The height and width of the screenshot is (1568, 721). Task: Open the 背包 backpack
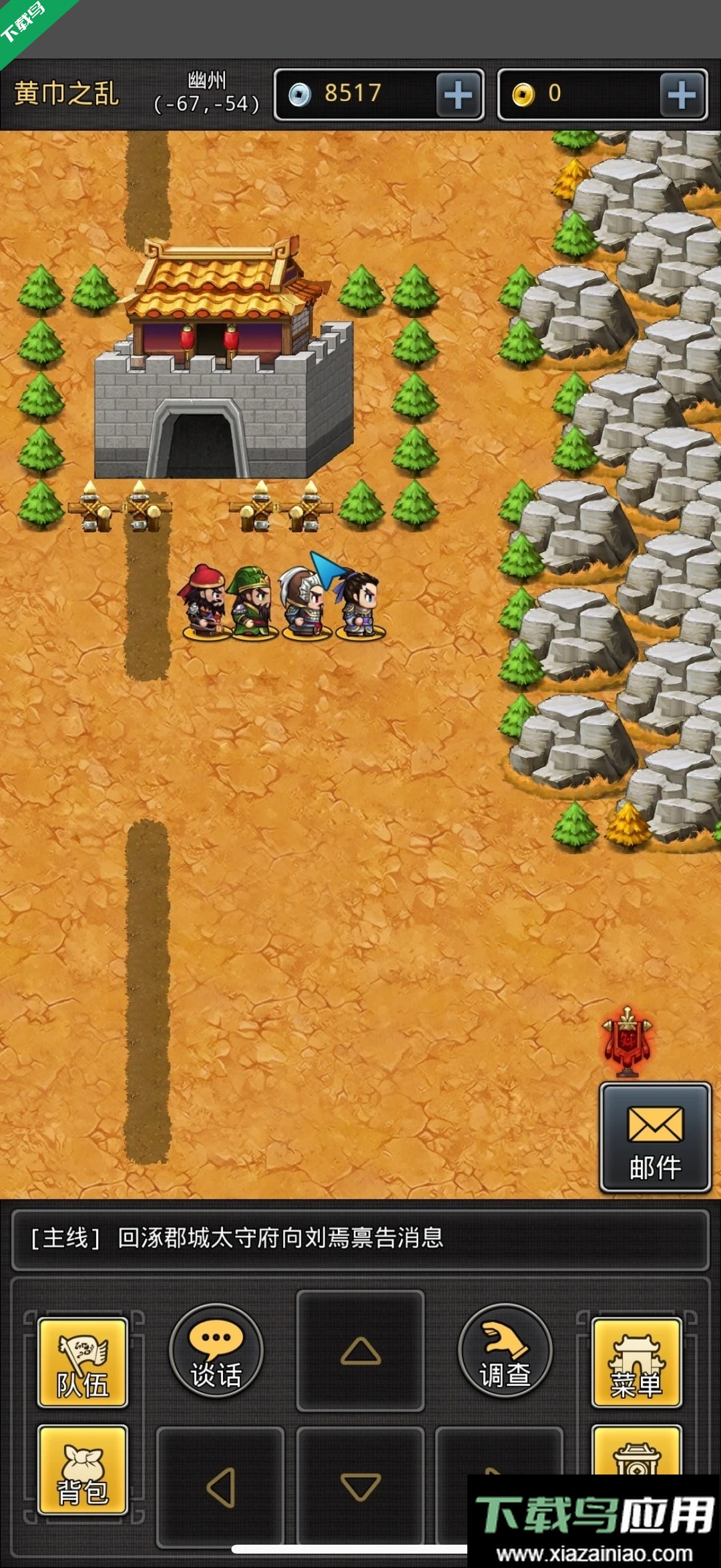click(83, 1470)
